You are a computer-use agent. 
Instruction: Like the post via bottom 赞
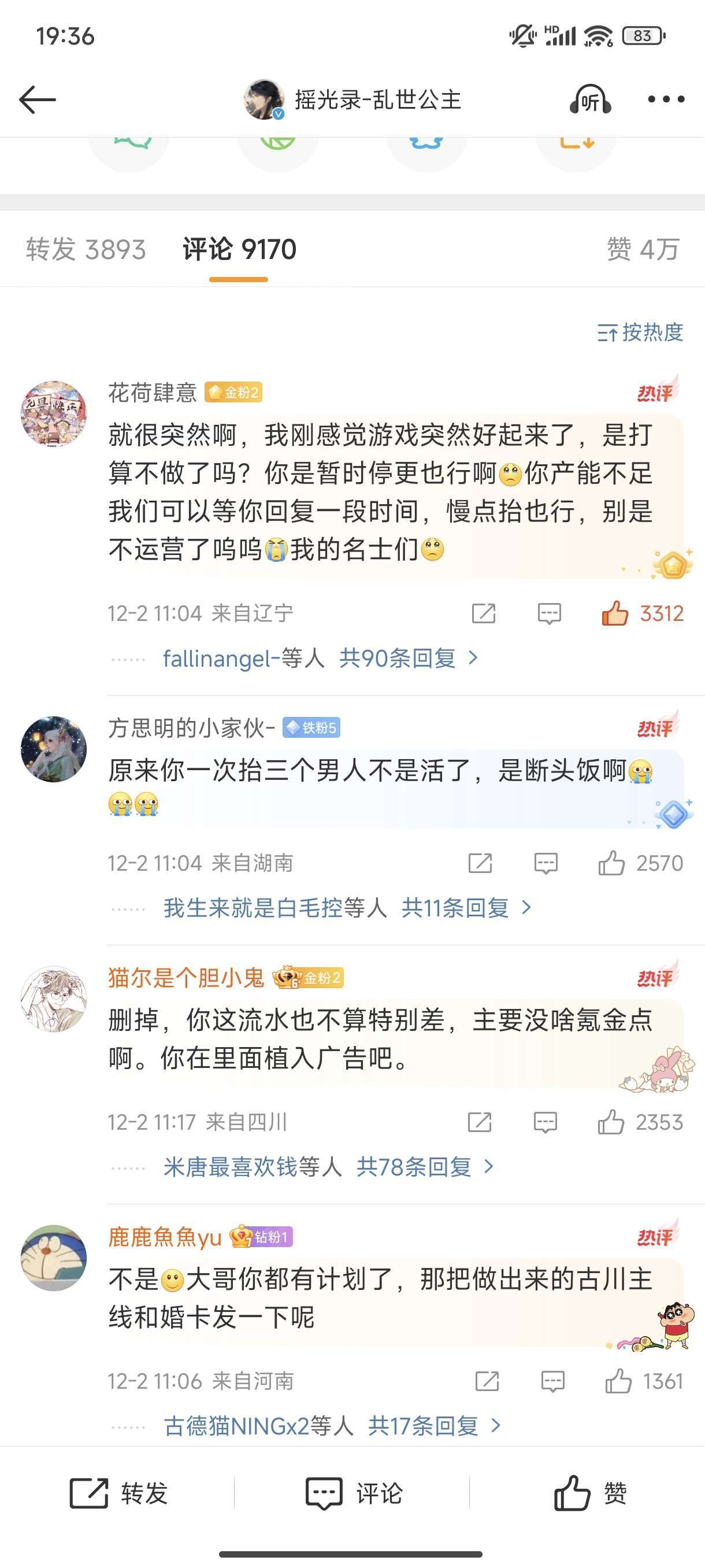pyautogui.click(x=589, y=1493)
